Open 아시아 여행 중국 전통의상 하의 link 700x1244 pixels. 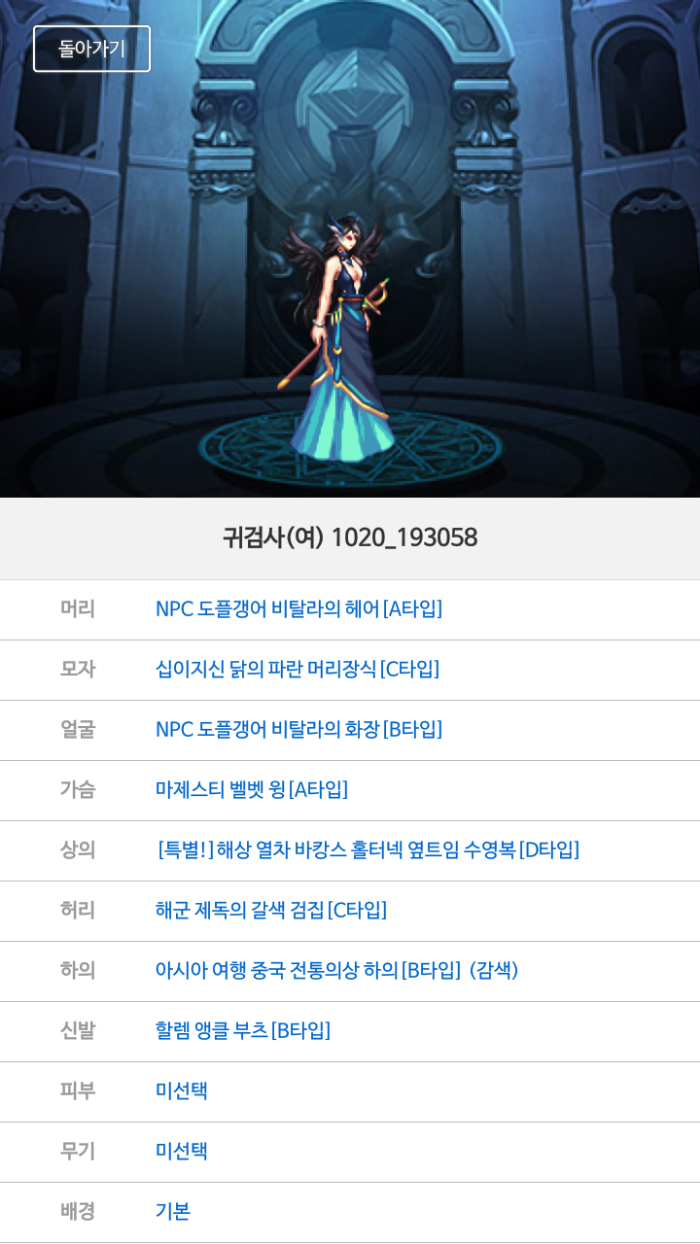[x=336, y=970]
